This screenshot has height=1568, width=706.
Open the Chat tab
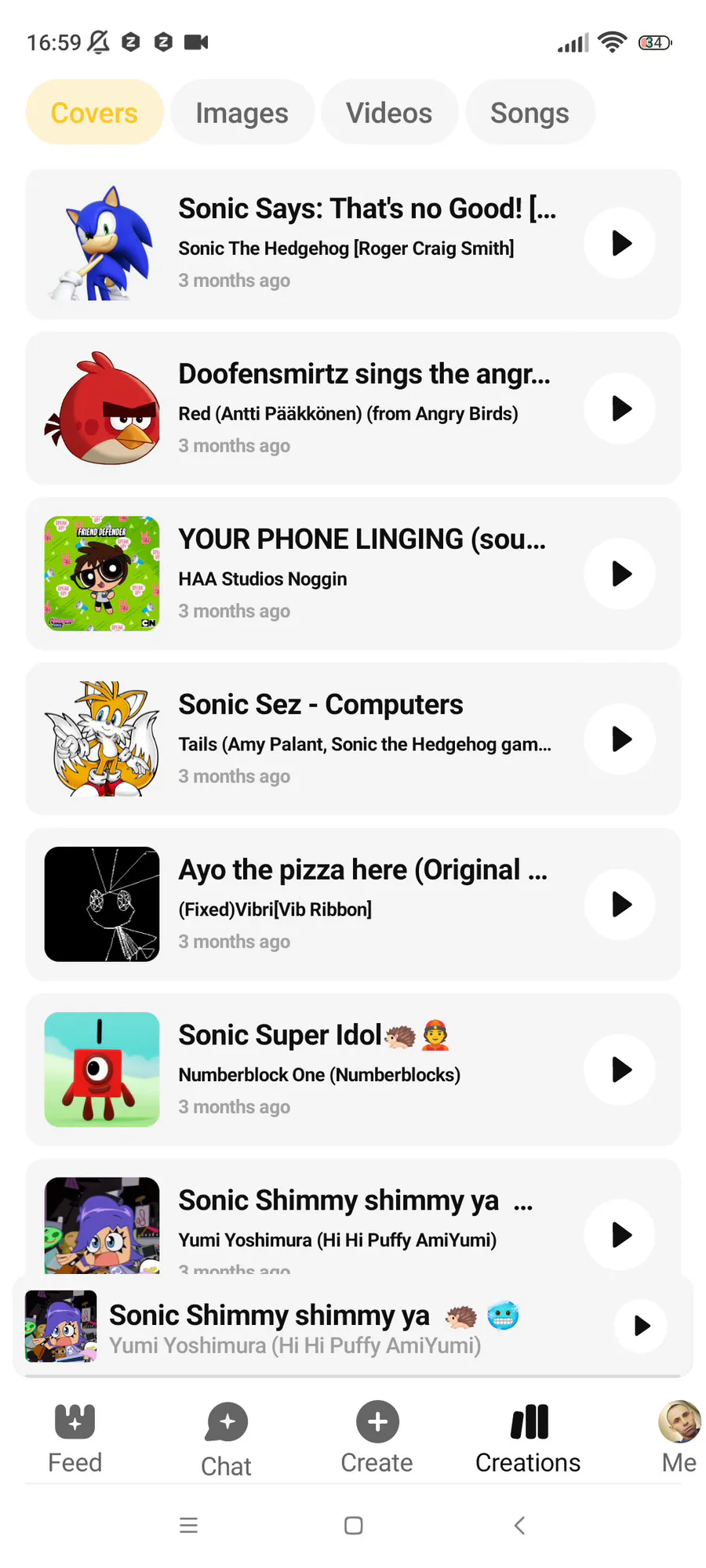coord(227,1439)
